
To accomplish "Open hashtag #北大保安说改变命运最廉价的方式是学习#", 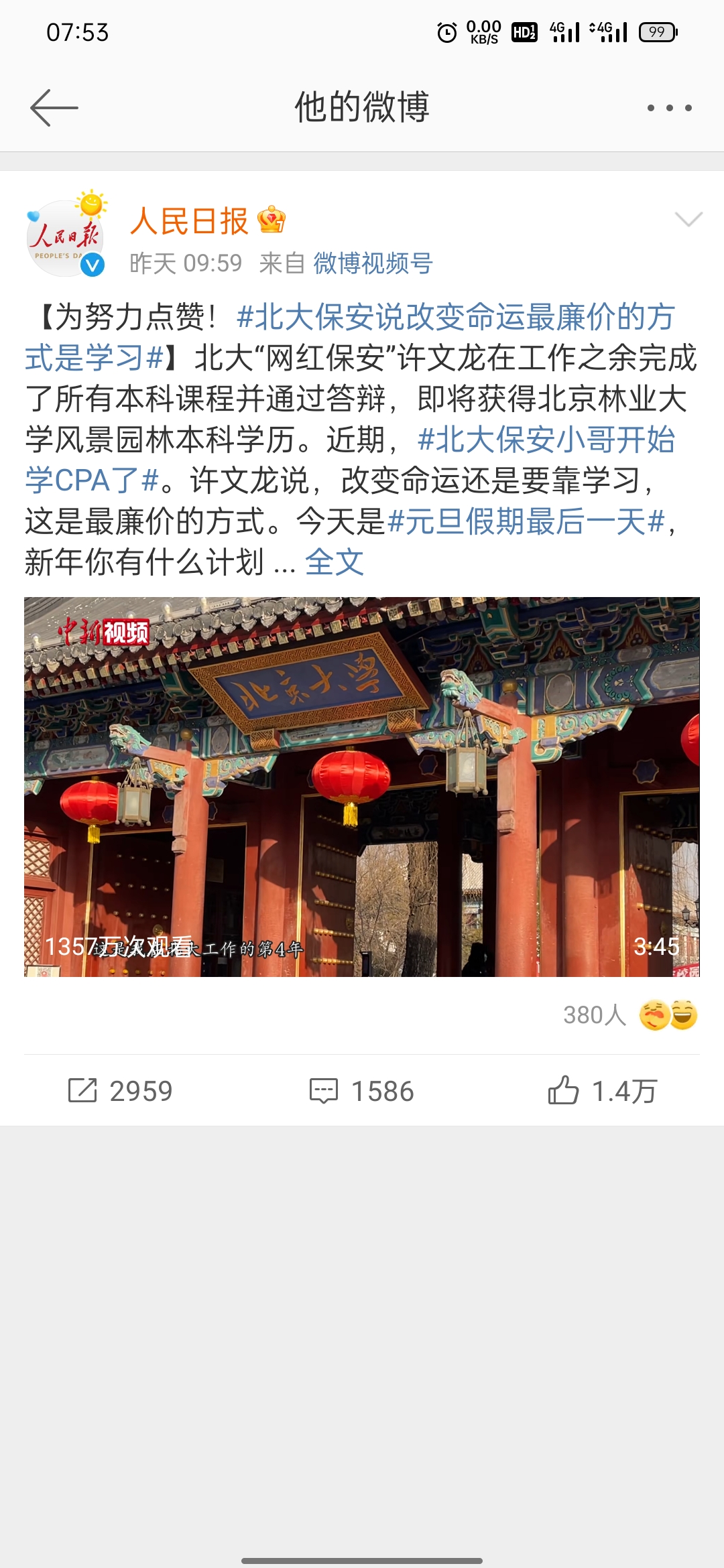I will pyautogui.click(x=456, y=318).
